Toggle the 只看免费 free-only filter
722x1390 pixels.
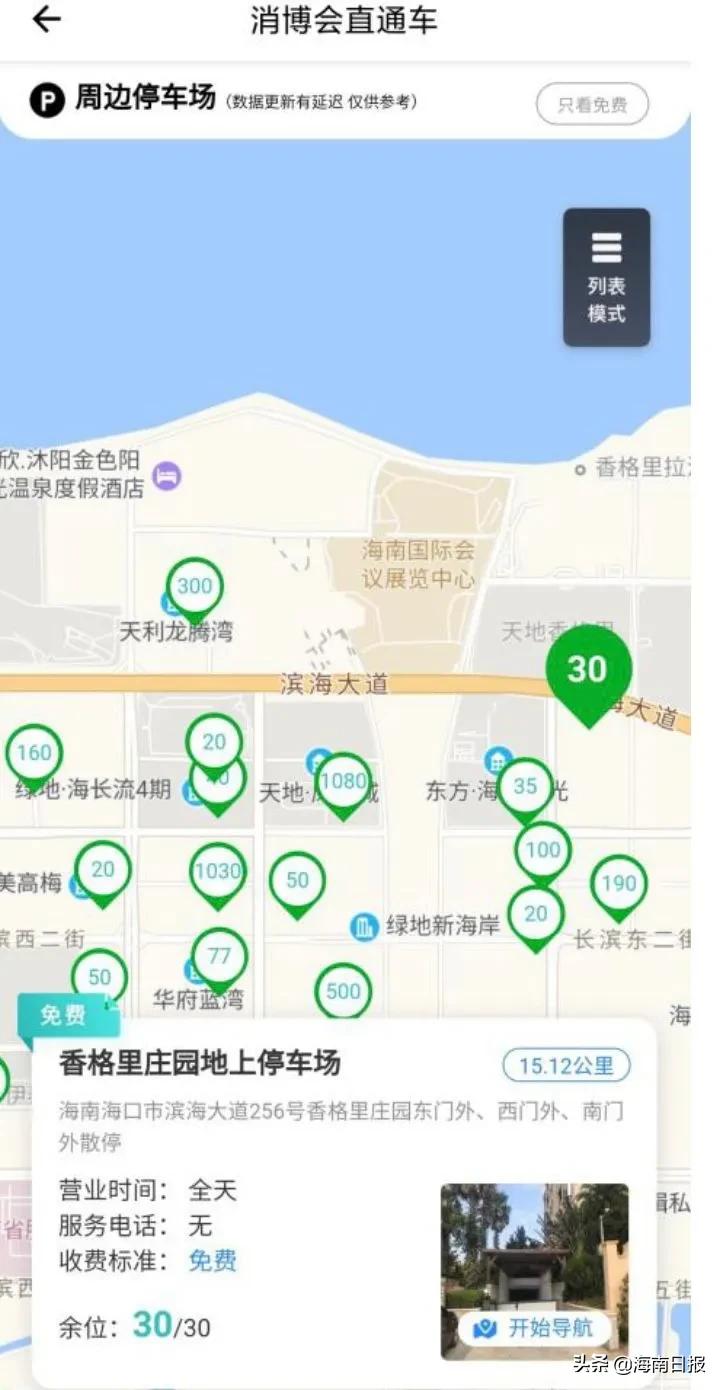click(x=591, y=103)
